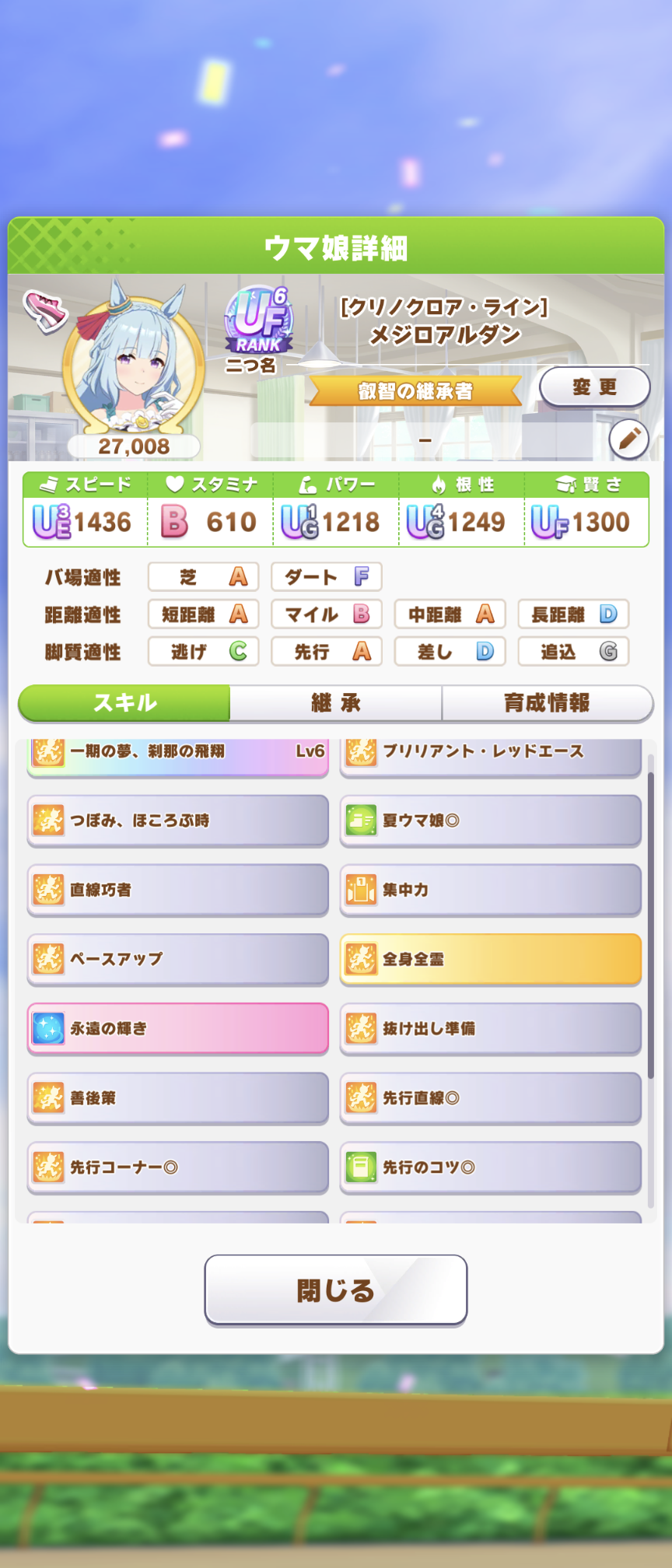
Task: Show details for 永遠の輝き
Action: point(177,1028)
